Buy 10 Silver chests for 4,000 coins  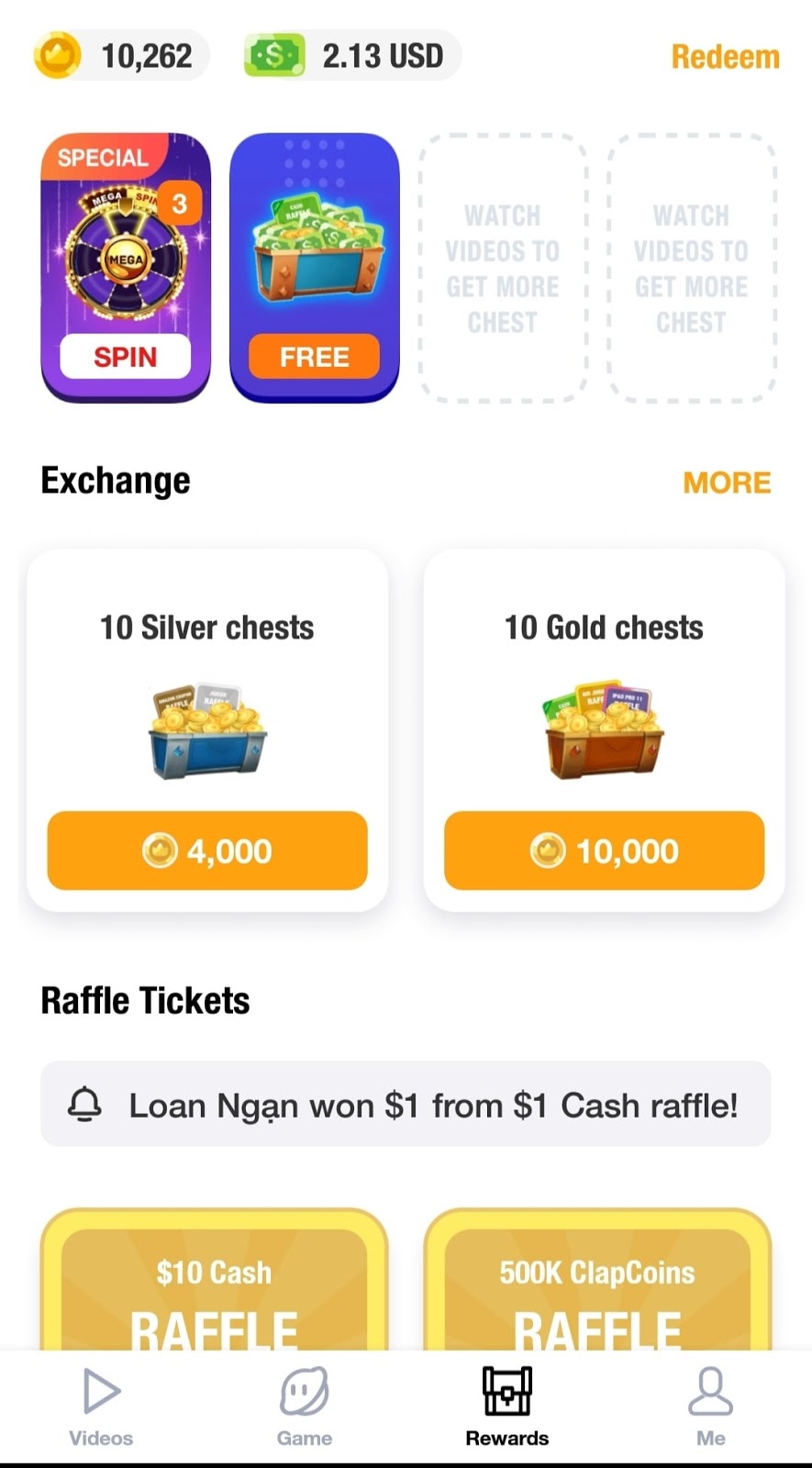206,851
